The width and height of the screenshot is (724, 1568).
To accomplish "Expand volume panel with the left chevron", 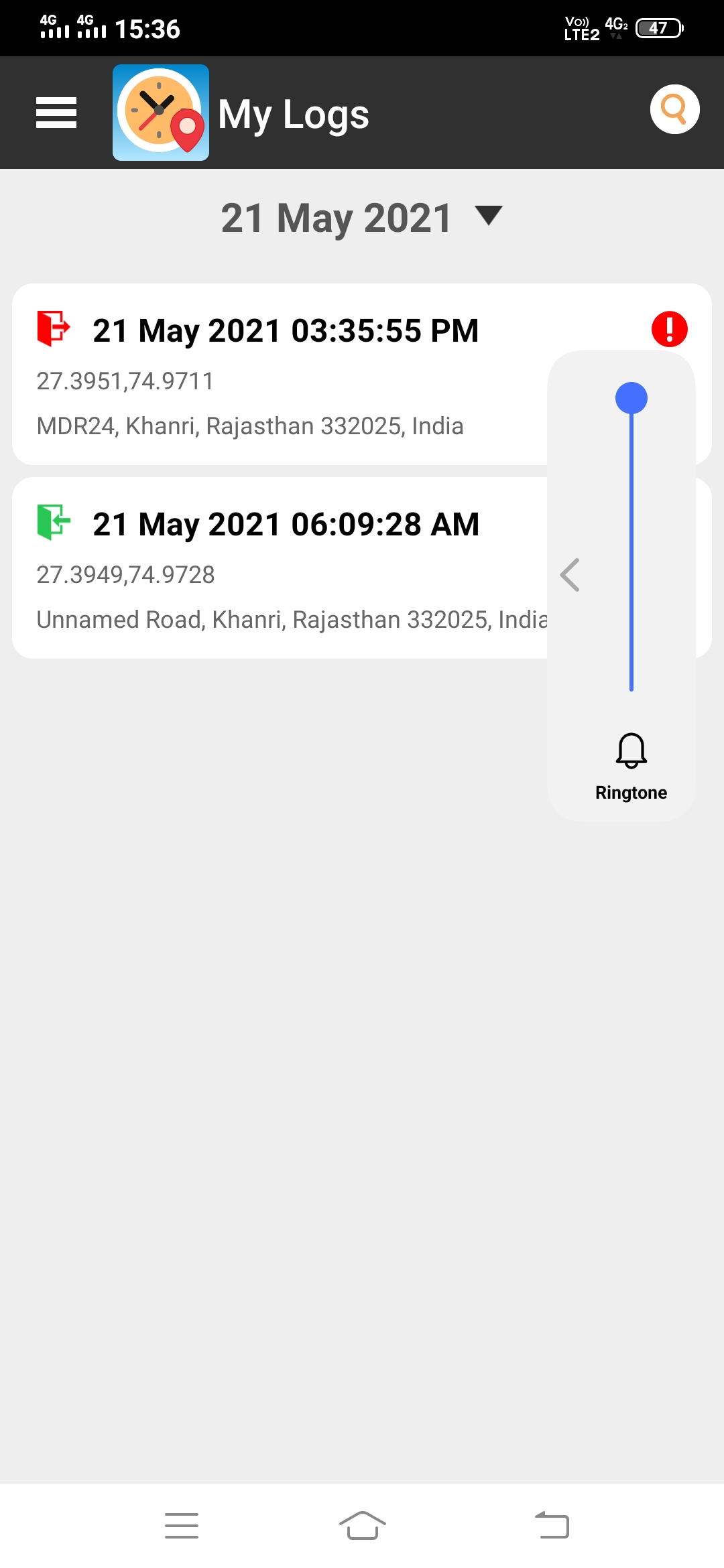I will click(x=570, y=575).
